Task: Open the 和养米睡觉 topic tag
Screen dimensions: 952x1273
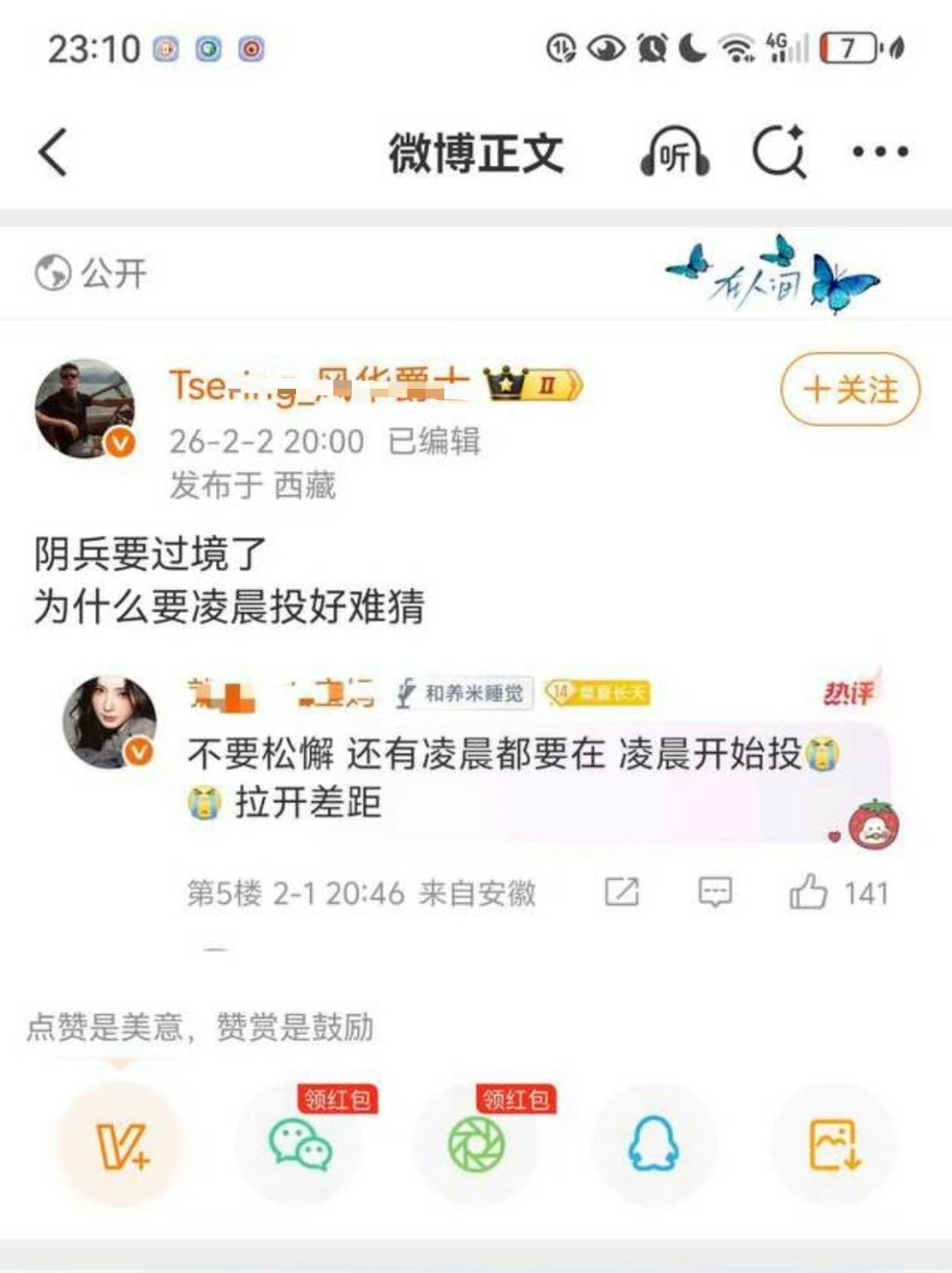Action: (x=465, y=695)
